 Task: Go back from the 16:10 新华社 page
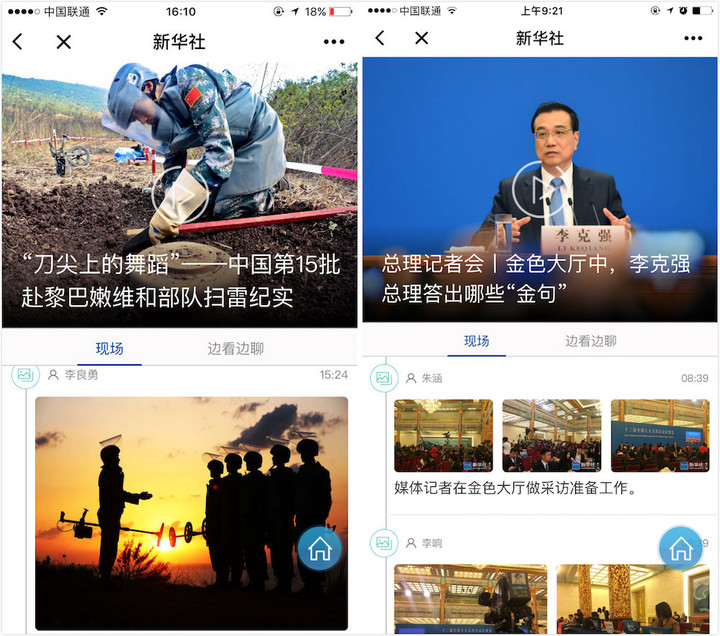pyautogui.click(x=18, y=42)
